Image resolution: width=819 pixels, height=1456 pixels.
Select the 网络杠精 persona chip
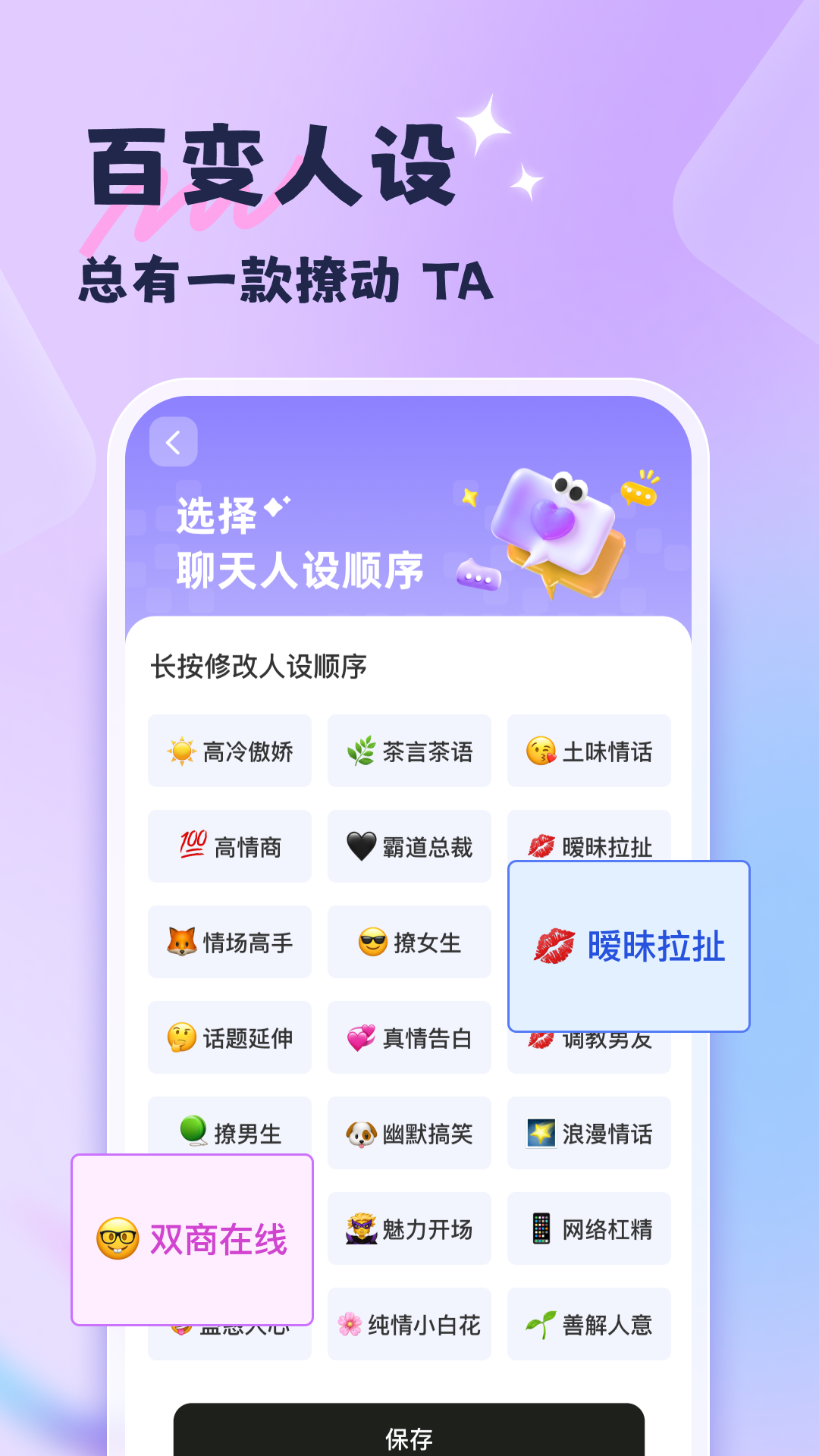click(588, 1229)
